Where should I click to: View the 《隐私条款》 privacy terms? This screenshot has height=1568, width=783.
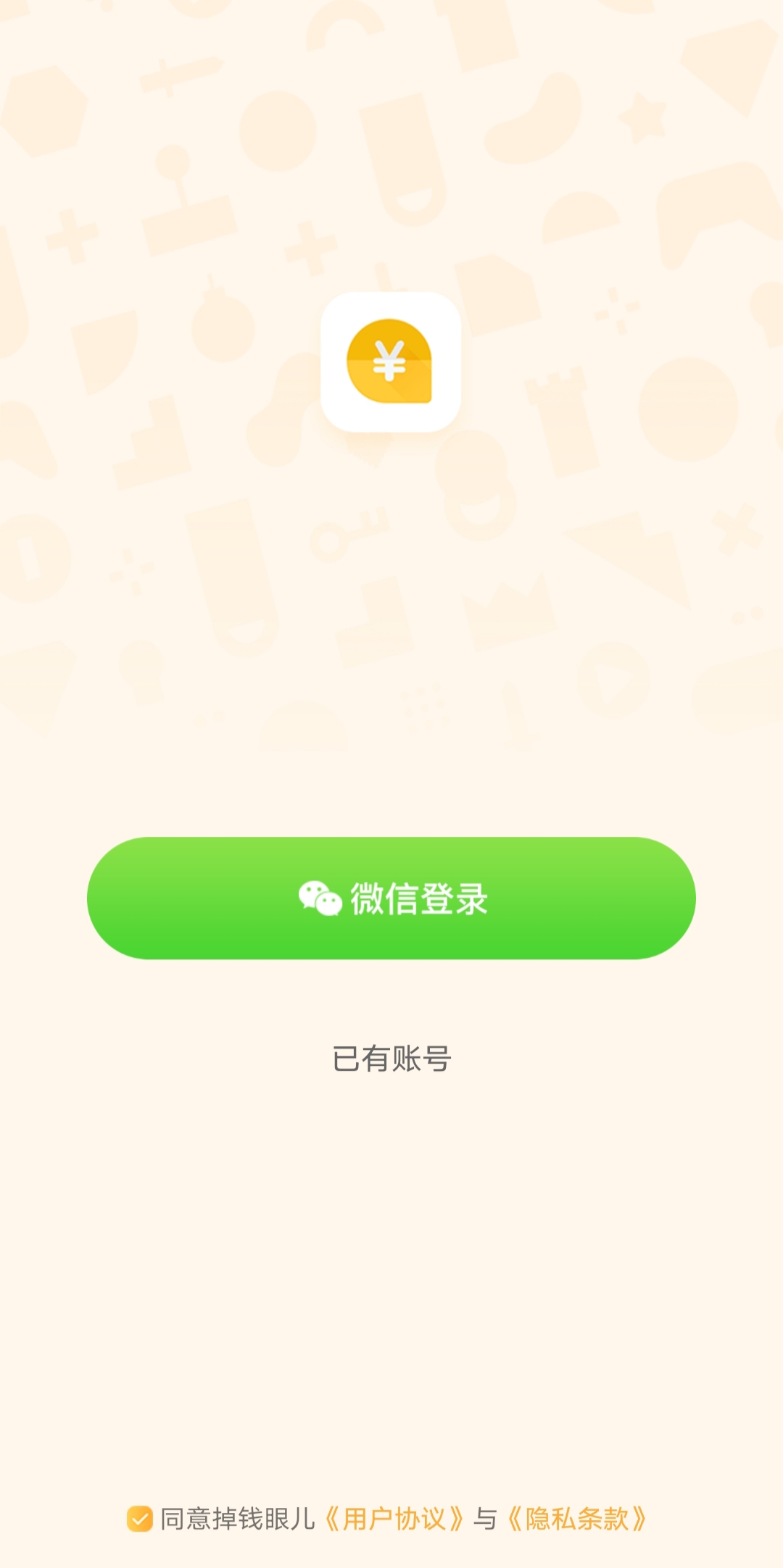(577, 1519)
